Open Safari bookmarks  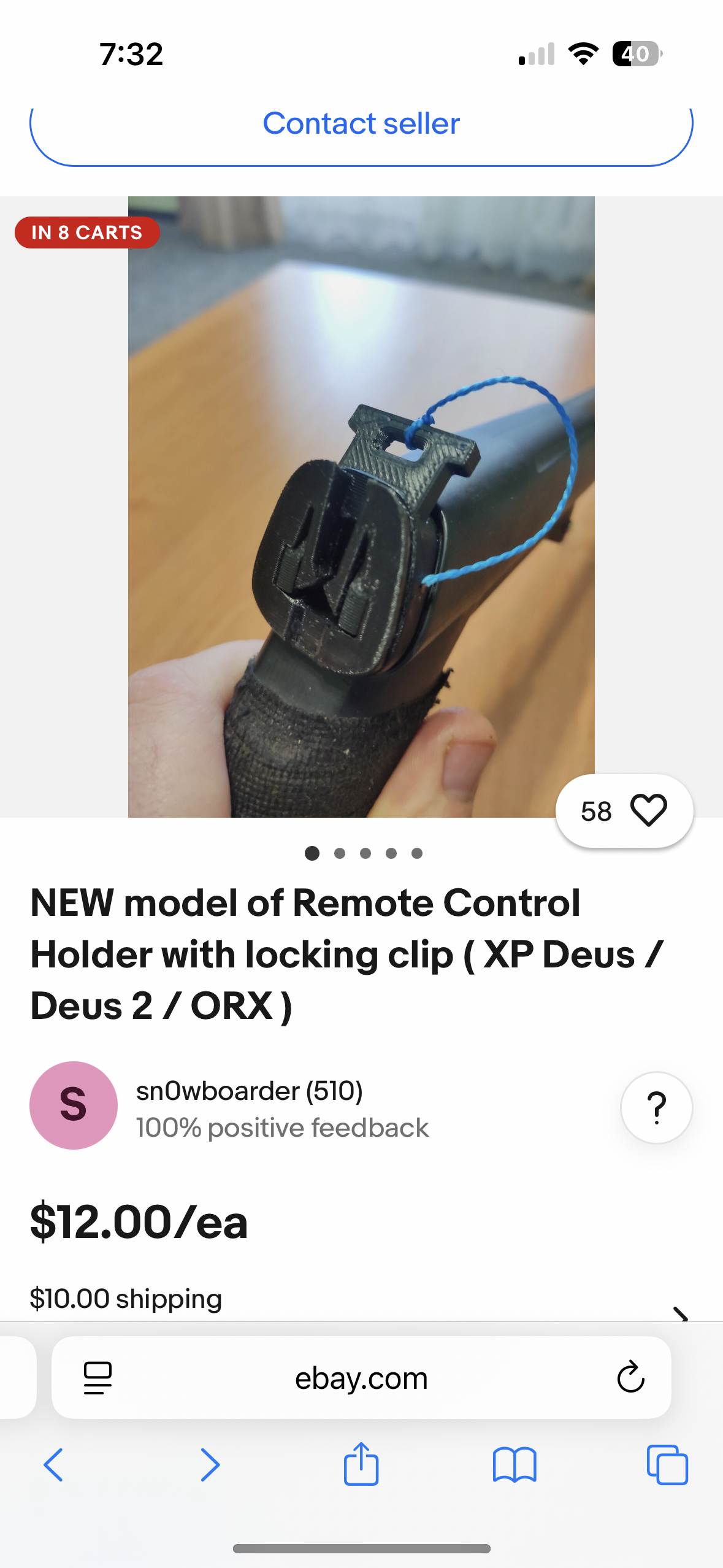point(515,1465)
